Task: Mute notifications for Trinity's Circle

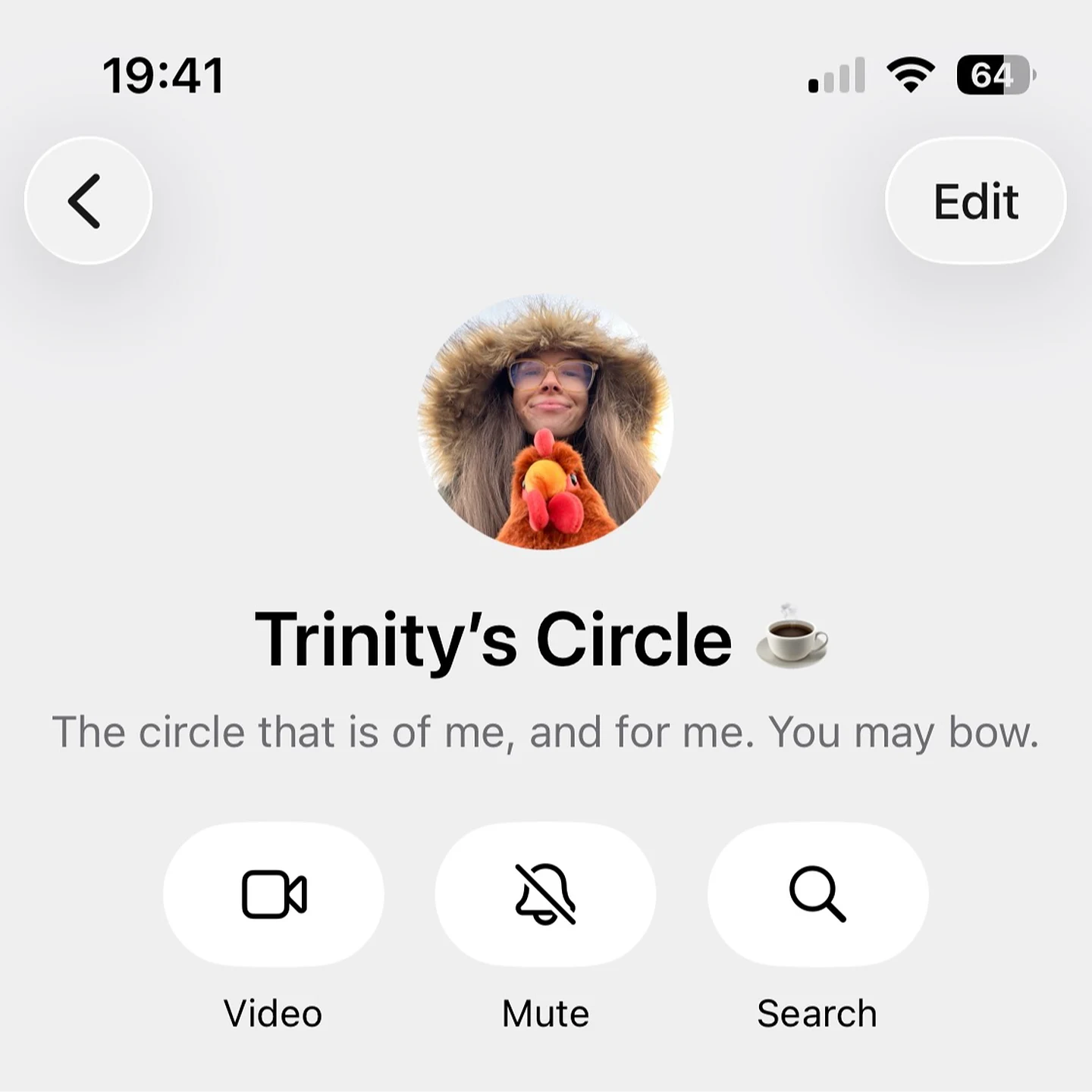Action: coord(545,895)
